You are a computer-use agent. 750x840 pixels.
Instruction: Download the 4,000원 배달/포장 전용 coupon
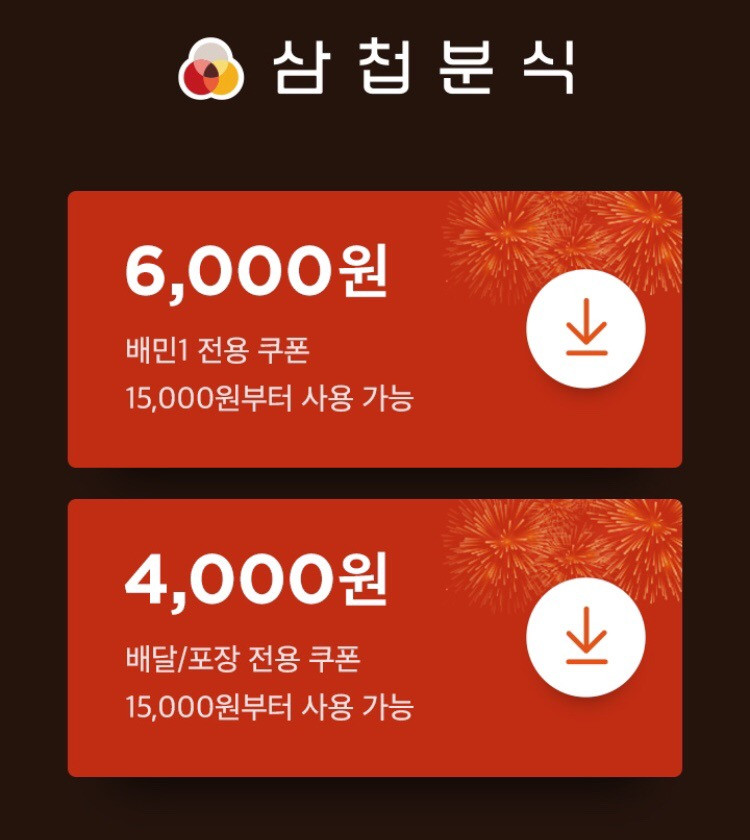pyautogui.click(x=586, y=638)
